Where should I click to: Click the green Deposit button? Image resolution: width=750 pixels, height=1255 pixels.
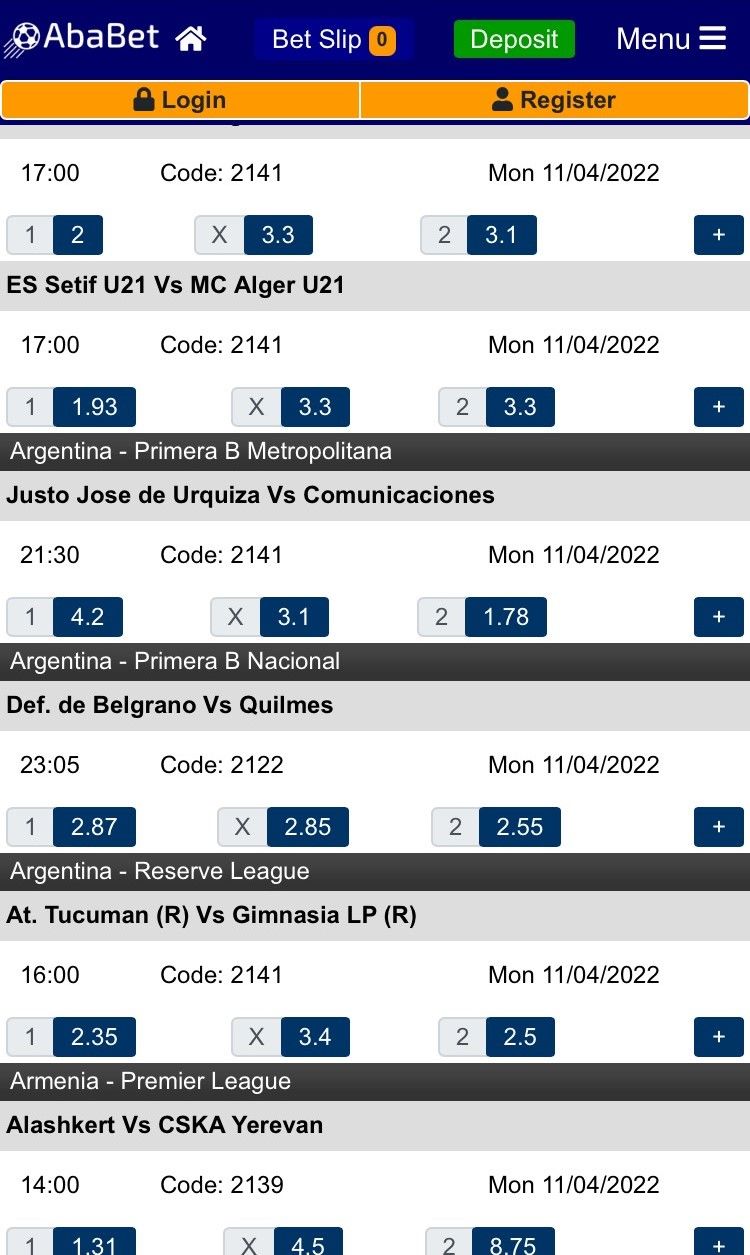click(x=514, y=39)
